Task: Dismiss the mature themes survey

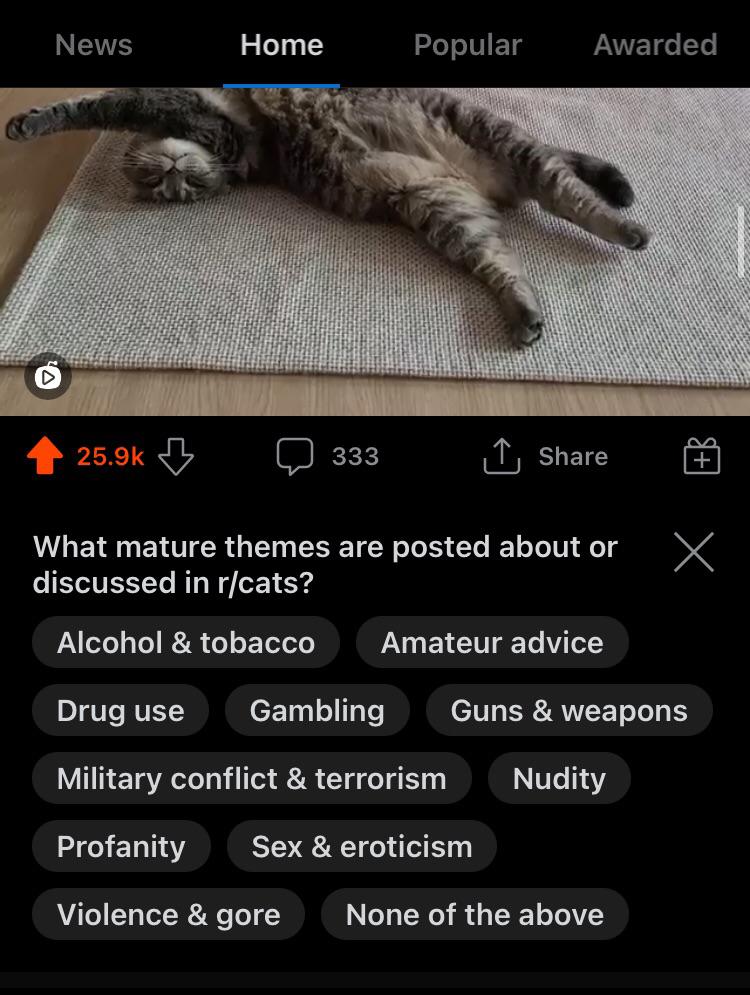Action: click(694, 551)
